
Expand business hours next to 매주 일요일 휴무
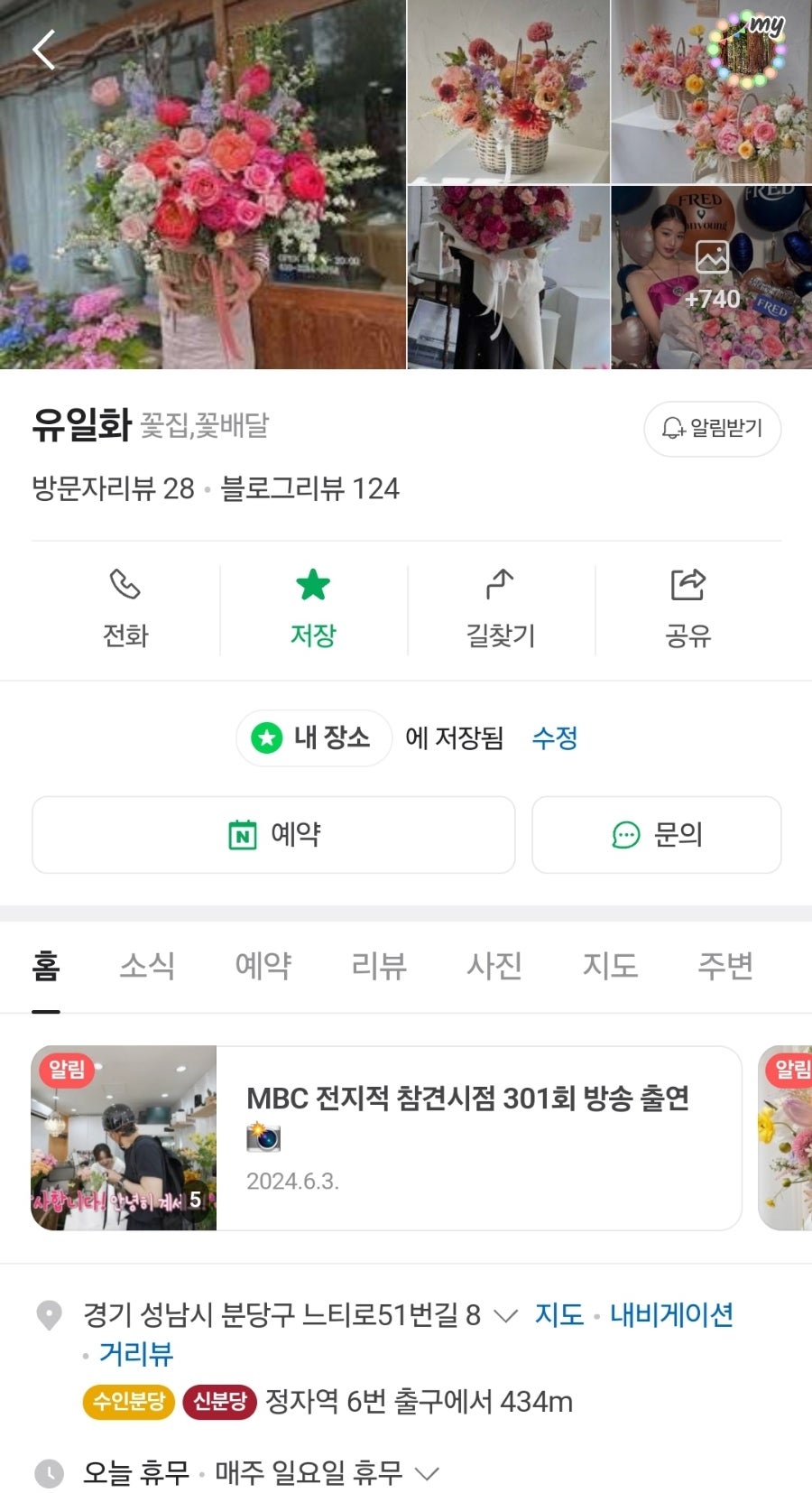pyautogui.click(x=427, y=1474)
